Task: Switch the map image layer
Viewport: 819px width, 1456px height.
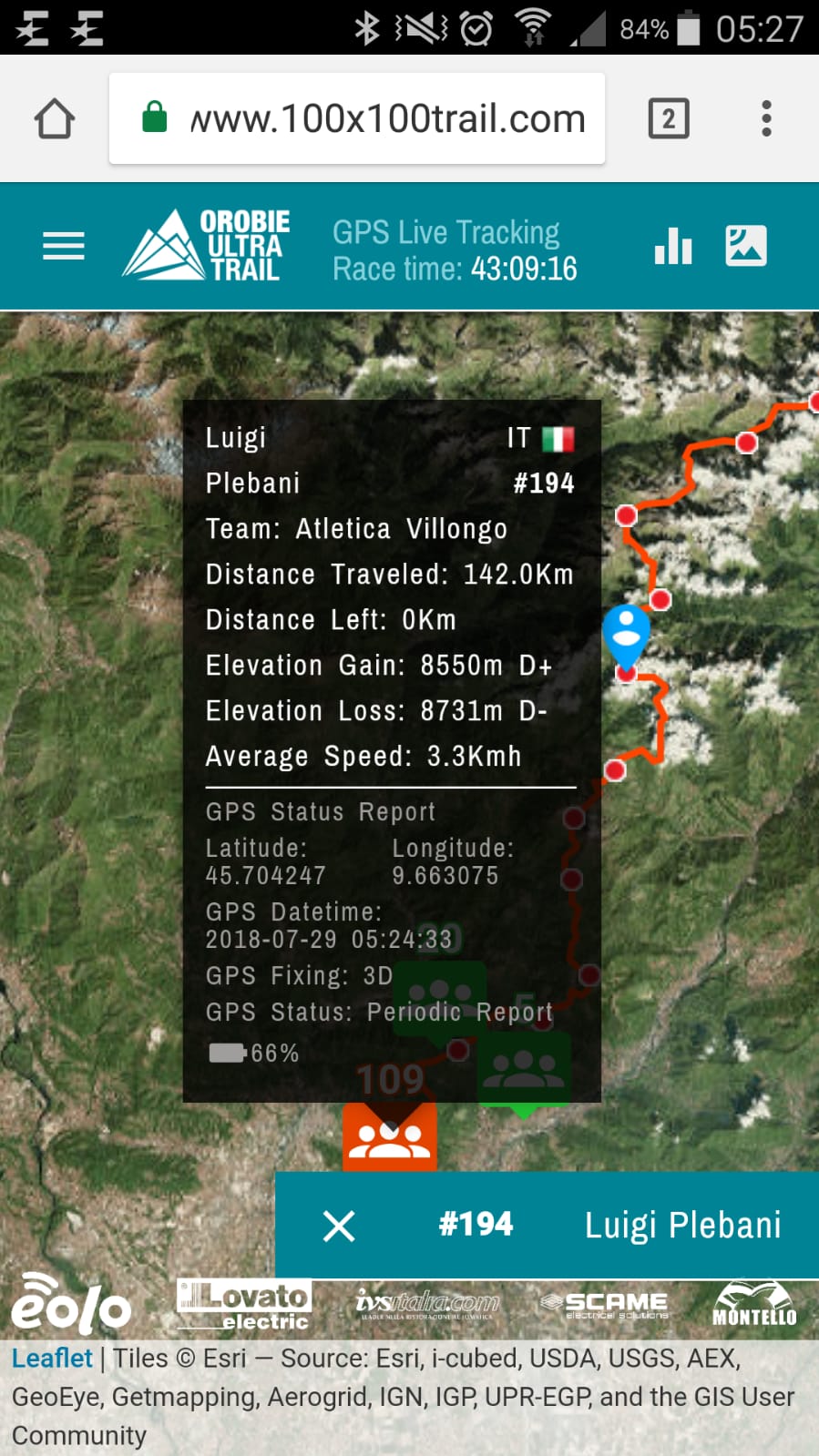Action: 746,246
